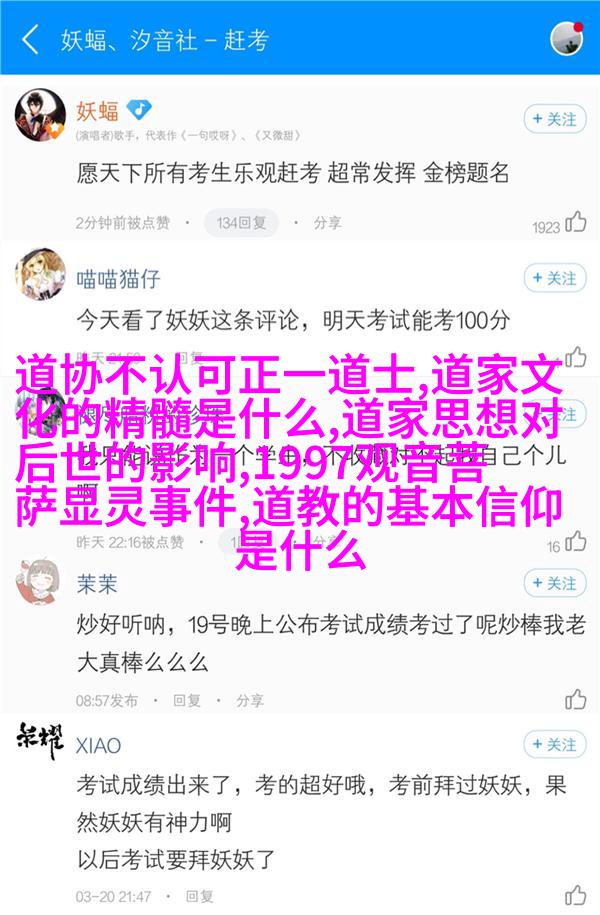
Task: View 喵喵猫仔's profile avatar
Action: click(x=40, y=275)
